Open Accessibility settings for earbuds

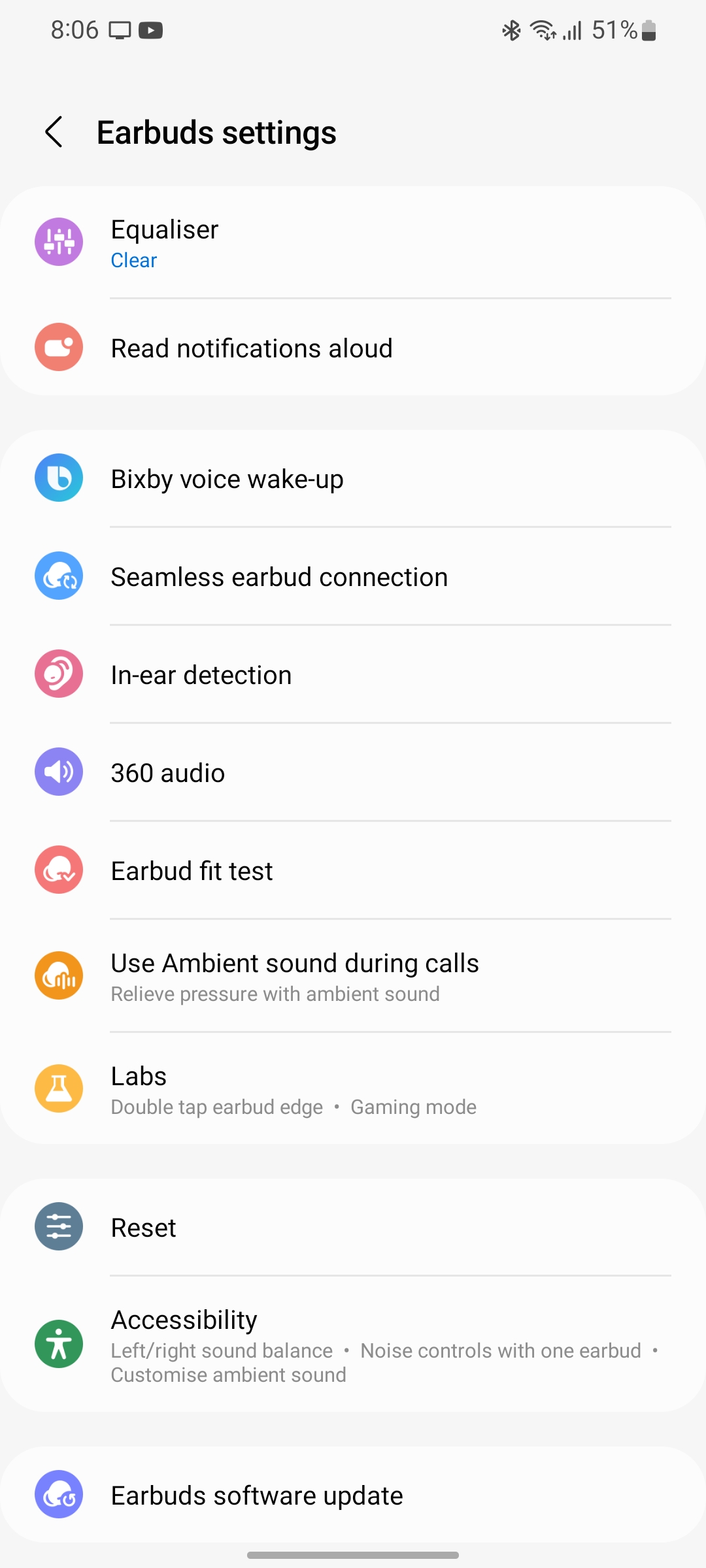(x=353, y=1345)
